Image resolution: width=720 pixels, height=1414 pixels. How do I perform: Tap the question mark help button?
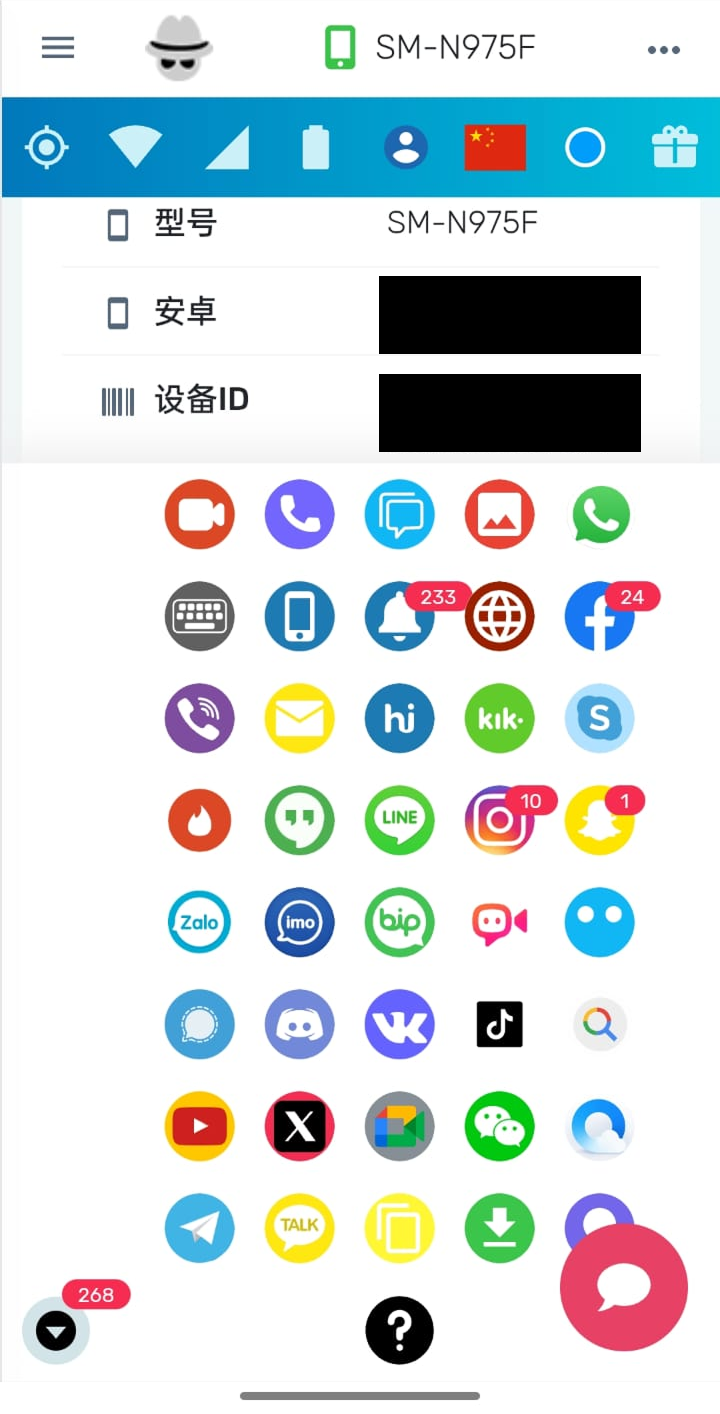400,1330
